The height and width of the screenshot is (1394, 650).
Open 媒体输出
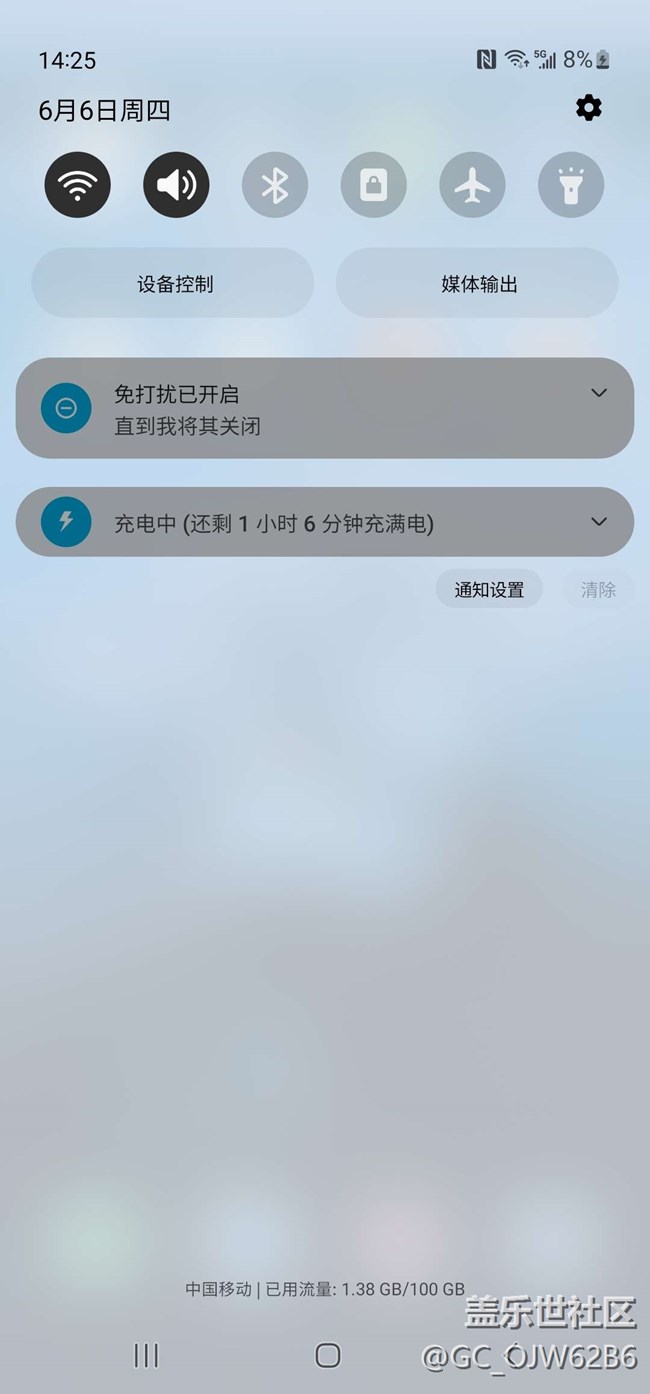[x=477, y=283]
